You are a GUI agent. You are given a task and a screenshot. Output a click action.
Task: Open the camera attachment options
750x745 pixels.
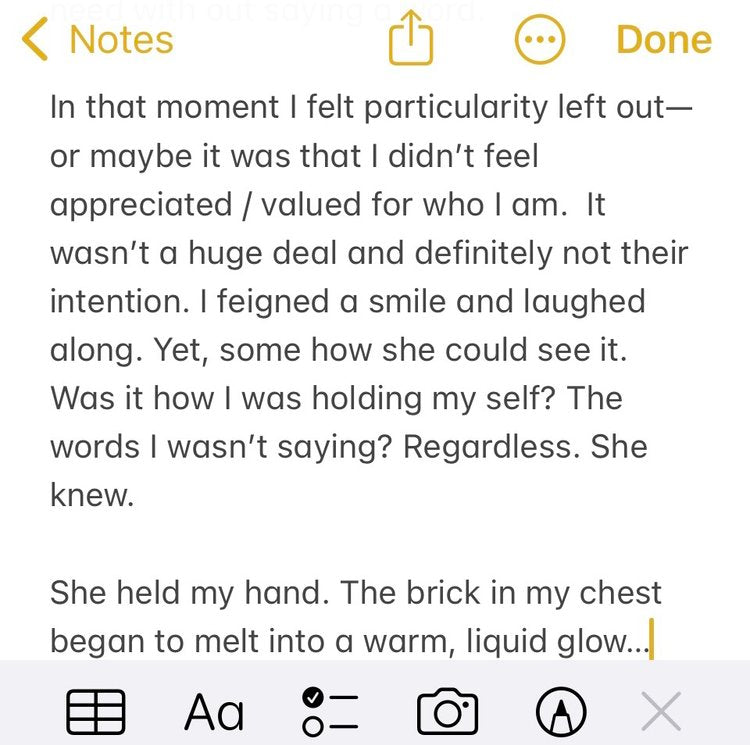click(x=447, y=712)
